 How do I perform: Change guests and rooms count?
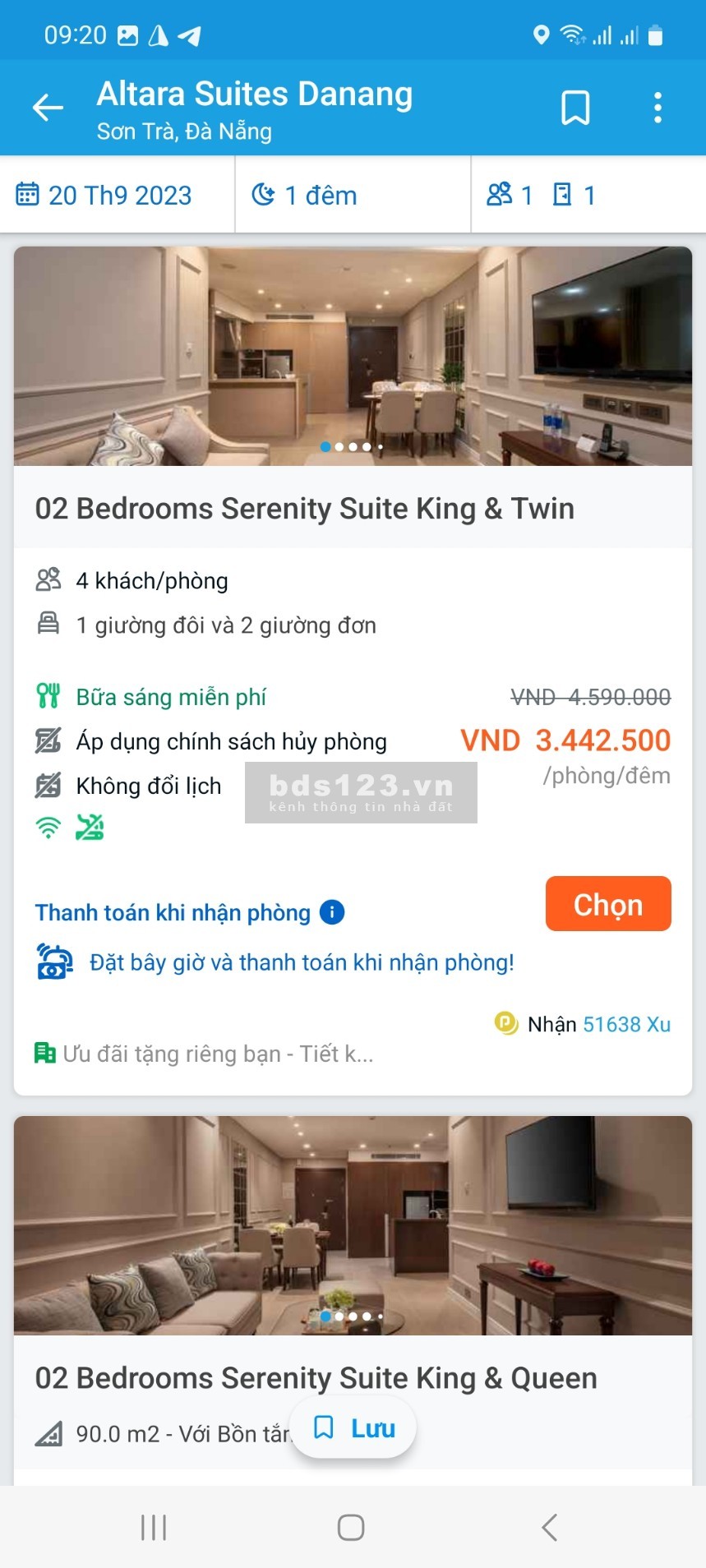[541, 196]
